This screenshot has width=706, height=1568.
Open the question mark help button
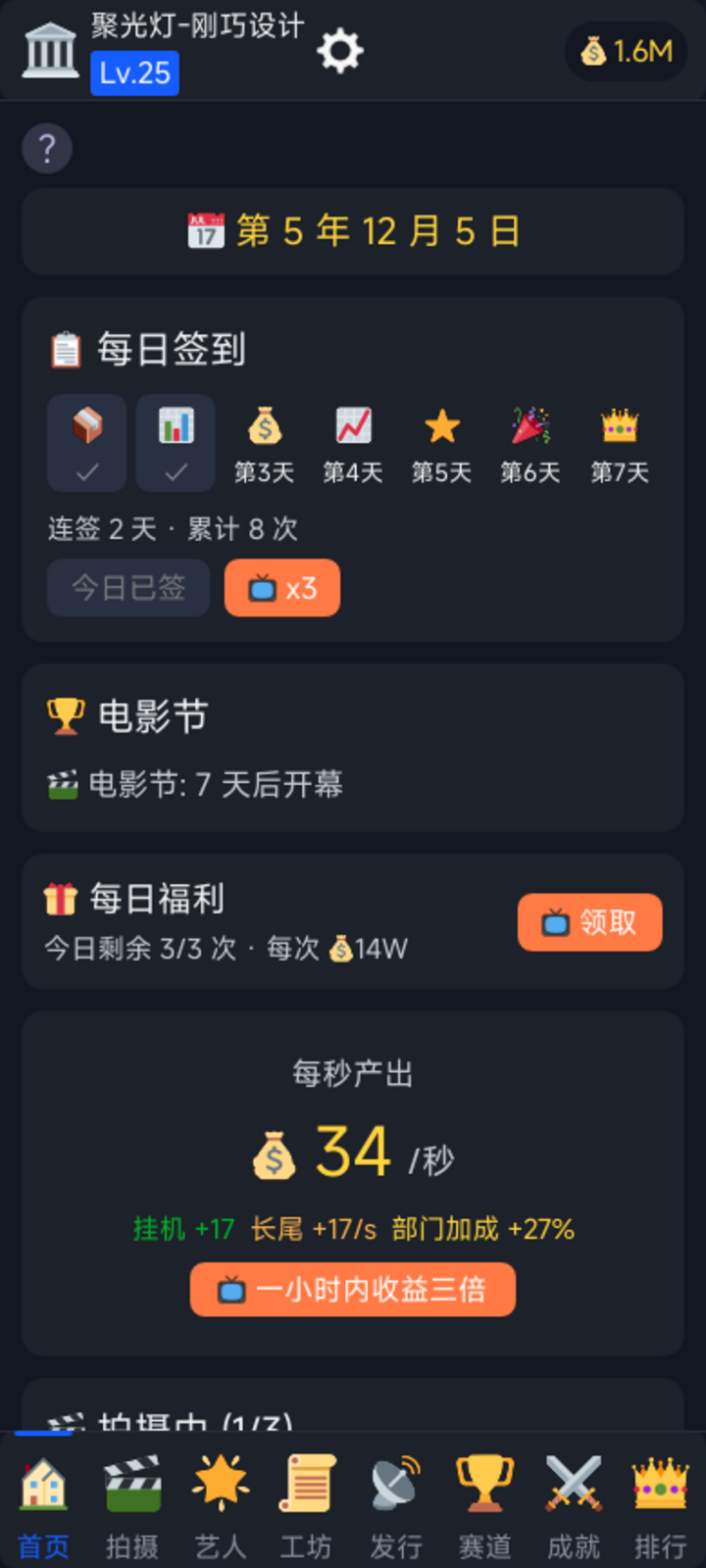(47, 149)
